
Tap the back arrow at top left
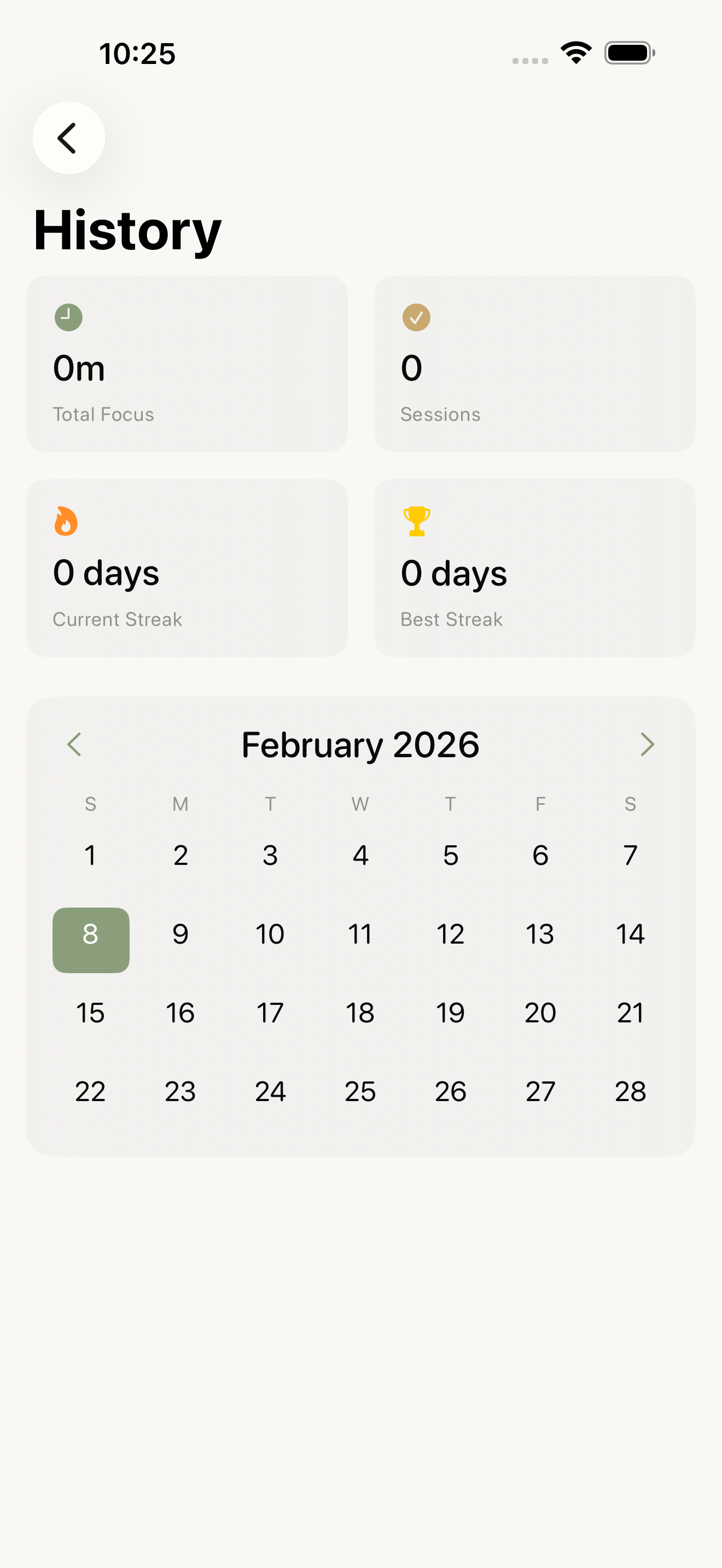[68, 138]
